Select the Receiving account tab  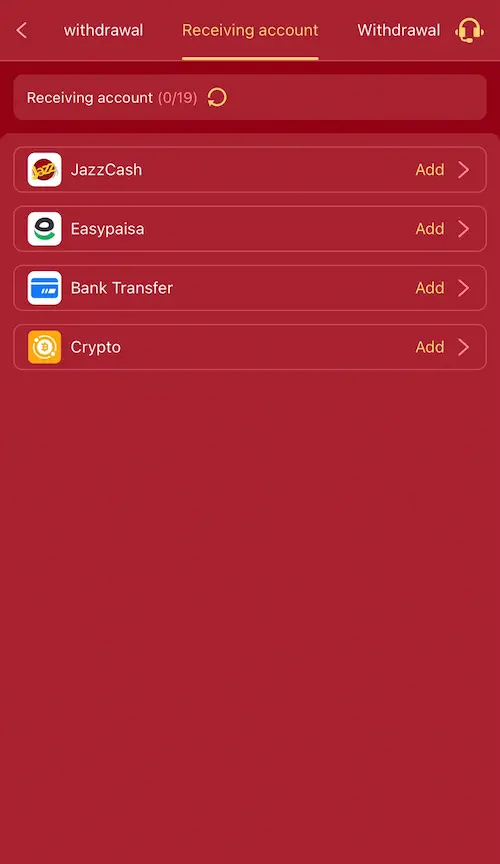(250, 30)
